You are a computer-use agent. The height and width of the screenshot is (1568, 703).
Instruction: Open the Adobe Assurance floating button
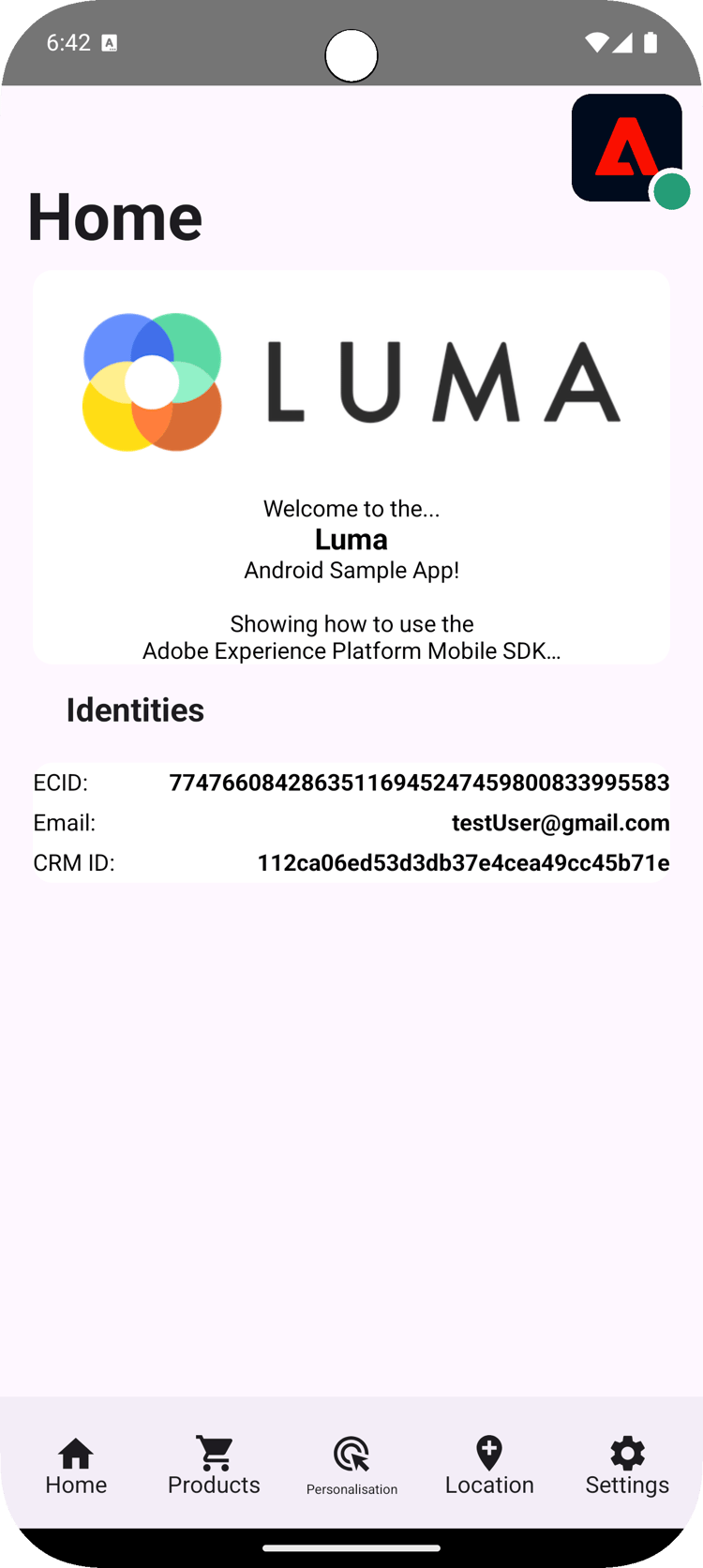point(626,147)
